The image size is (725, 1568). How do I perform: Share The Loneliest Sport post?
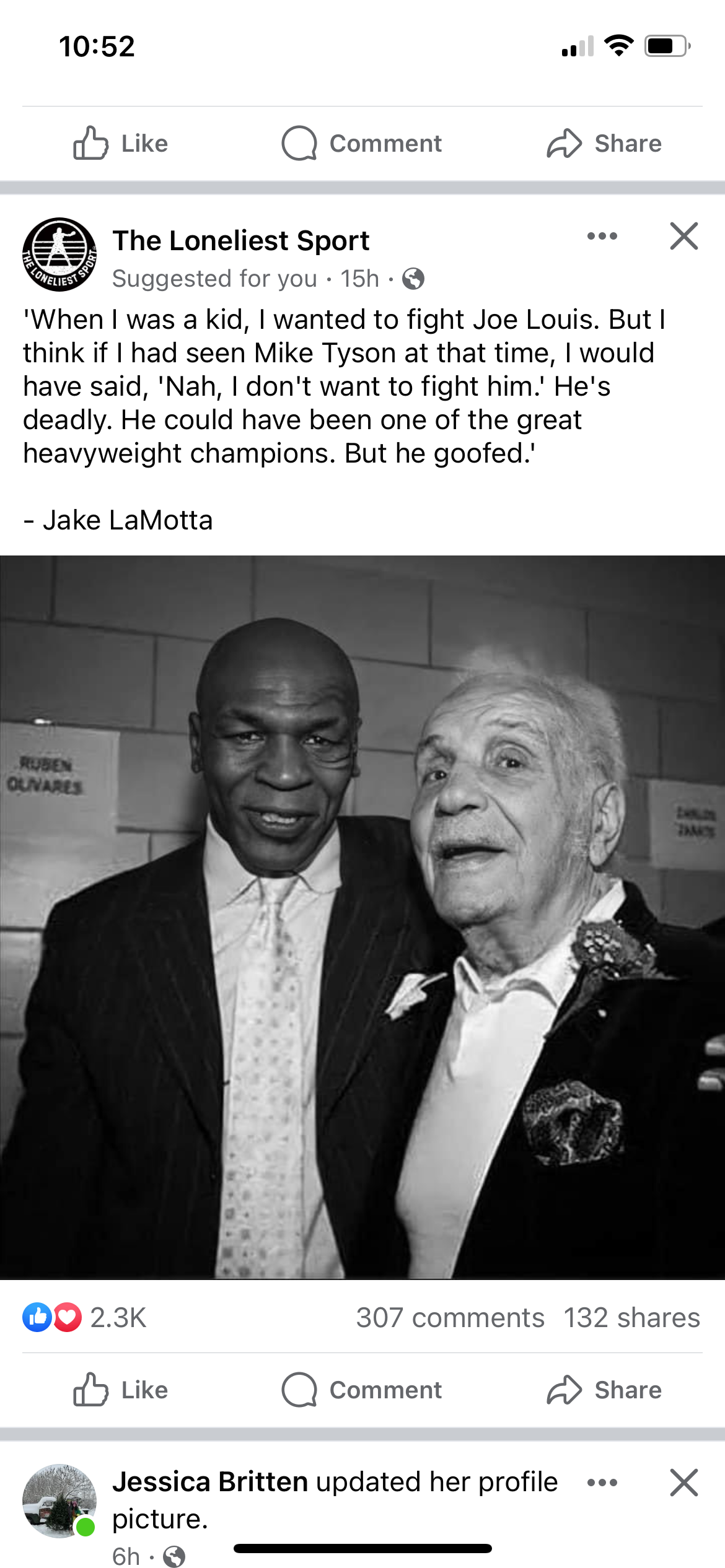604,1390
